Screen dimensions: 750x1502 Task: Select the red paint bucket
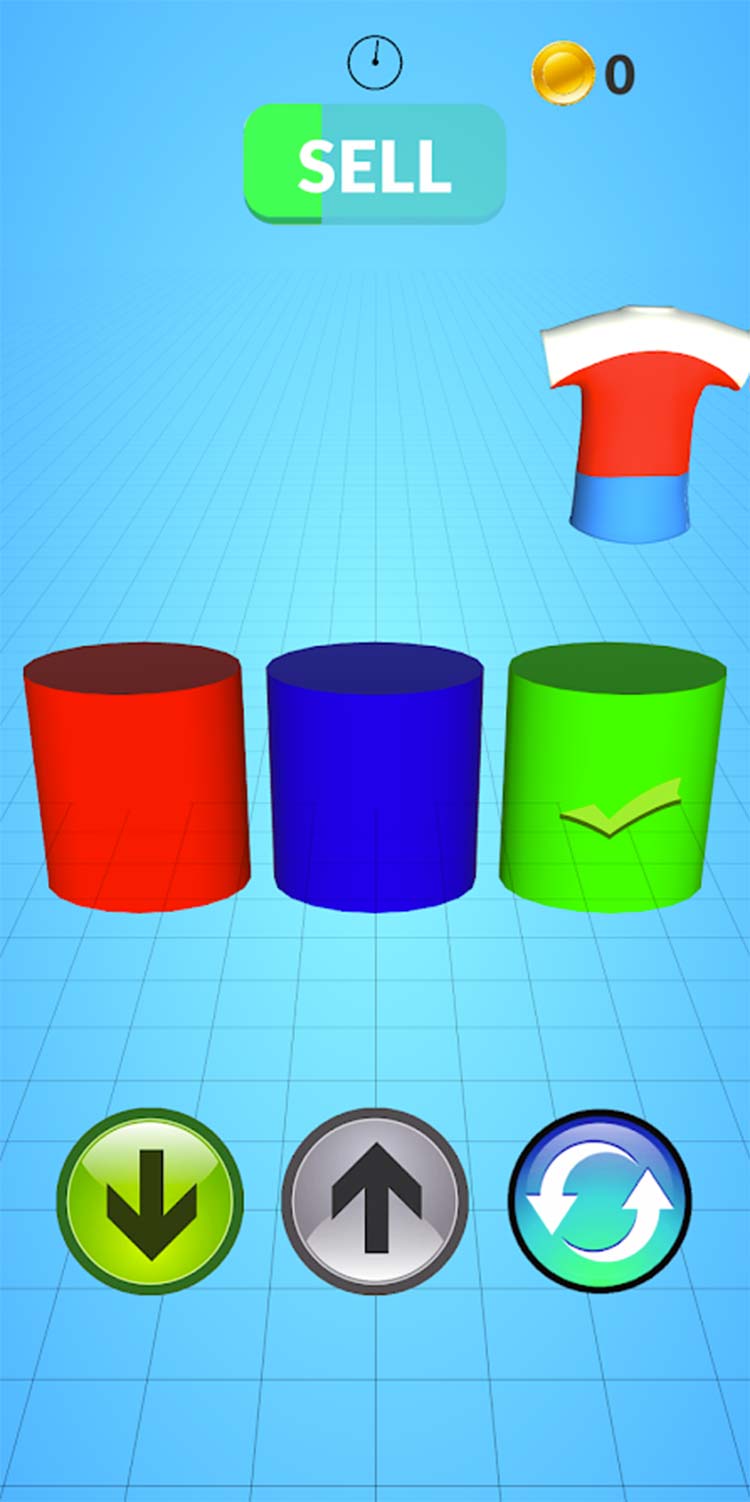tap(135, 778)
